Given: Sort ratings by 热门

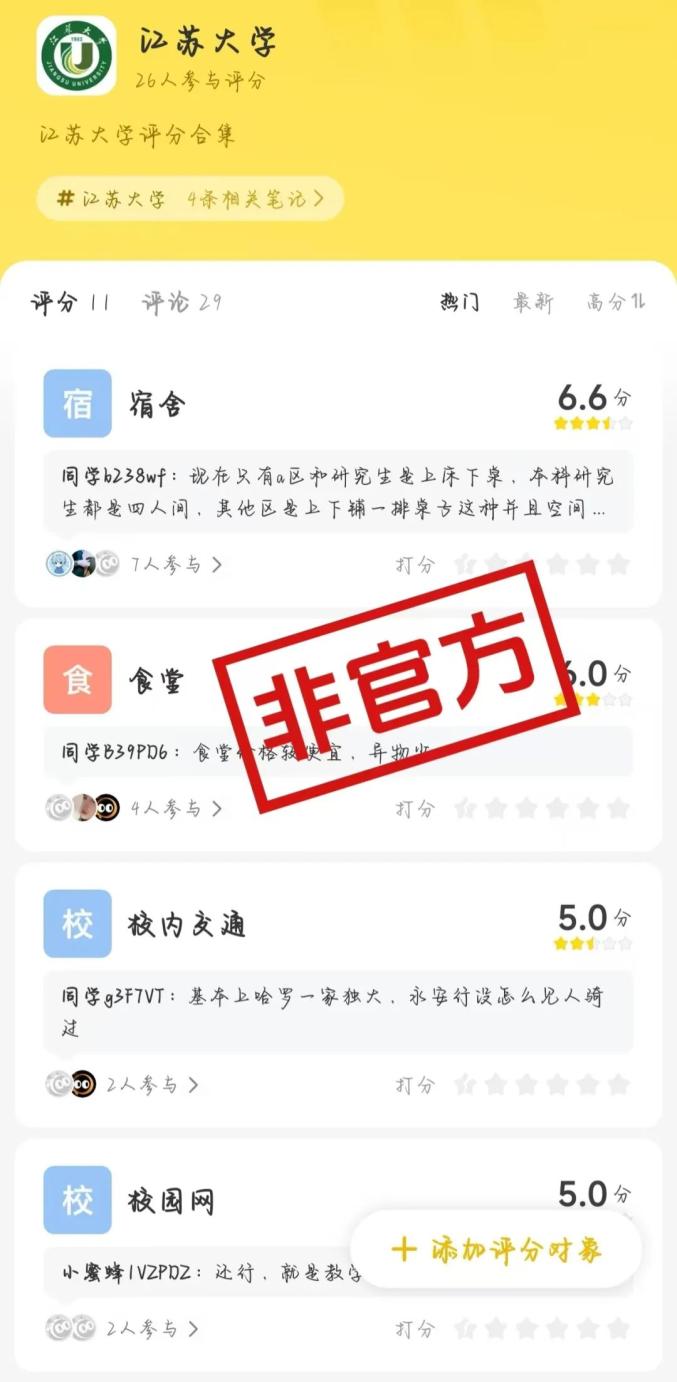Looking at the screenshot, I should tap(459, 302).
